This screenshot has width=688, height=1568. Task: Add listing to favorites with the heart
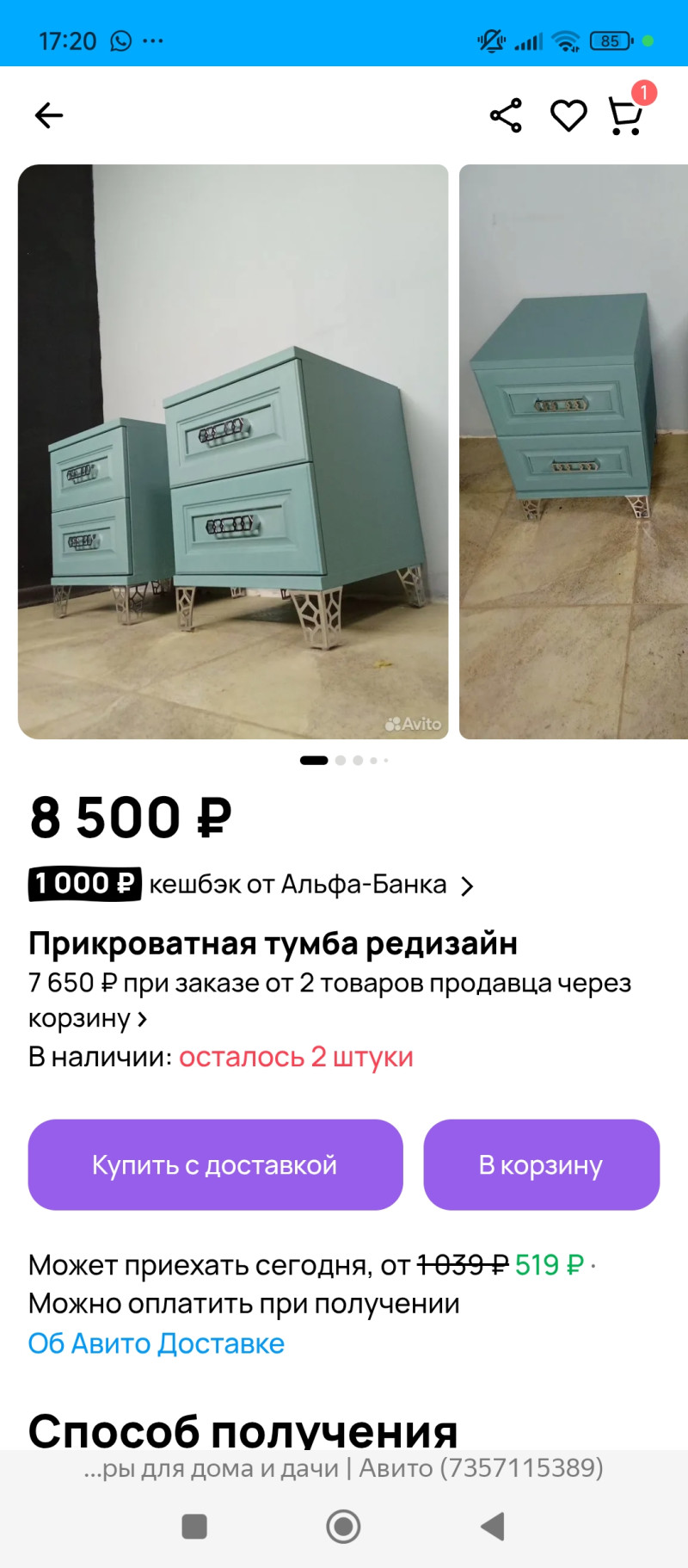(x=568, y=115)
